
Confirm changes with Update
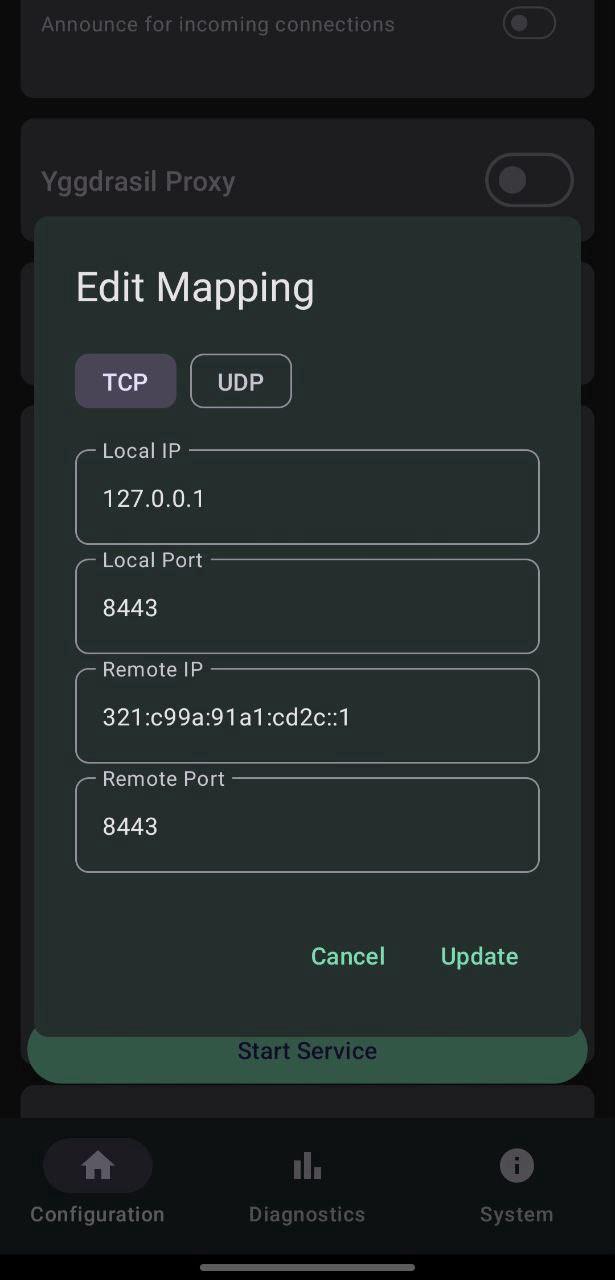pos(479,956)
